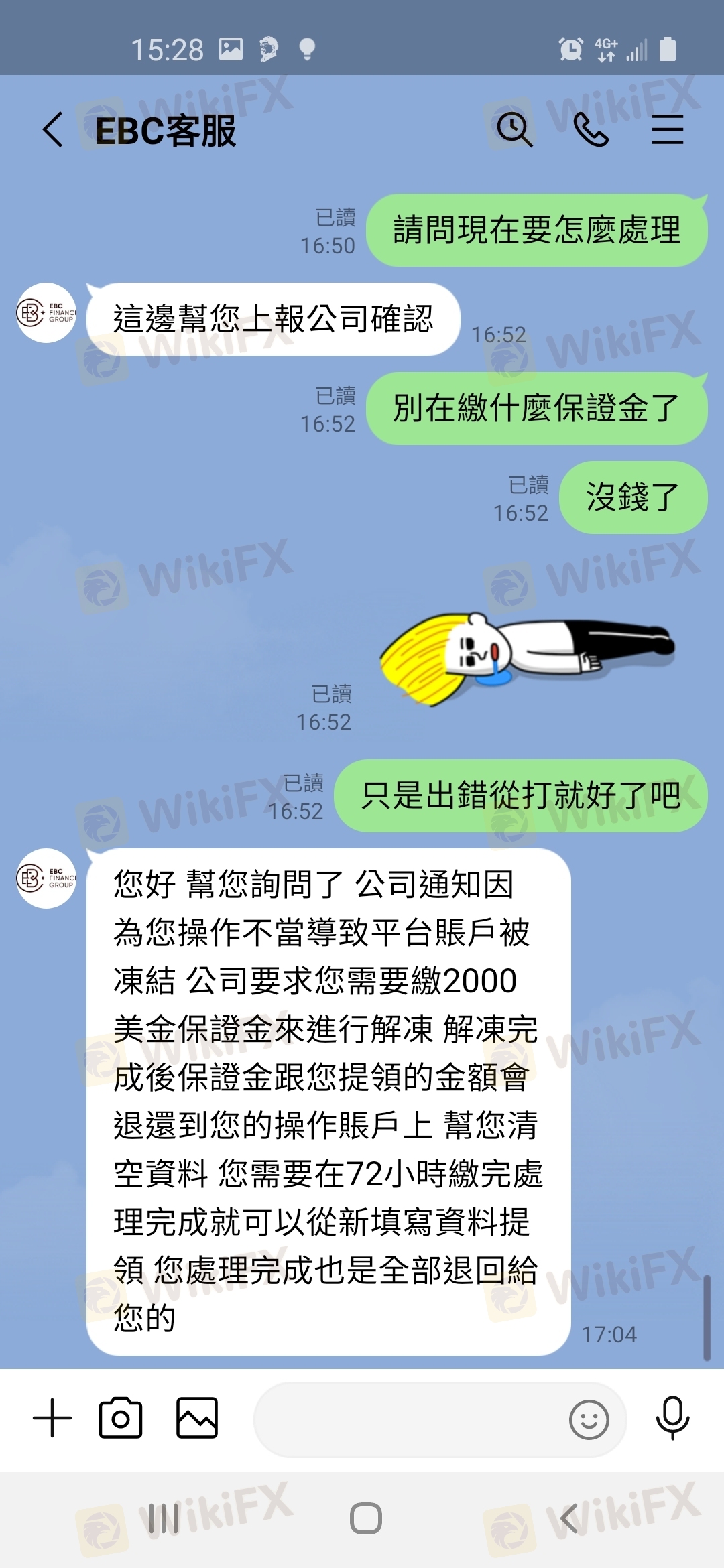Pick a photo from the gallery icon

coord(197,1418)
